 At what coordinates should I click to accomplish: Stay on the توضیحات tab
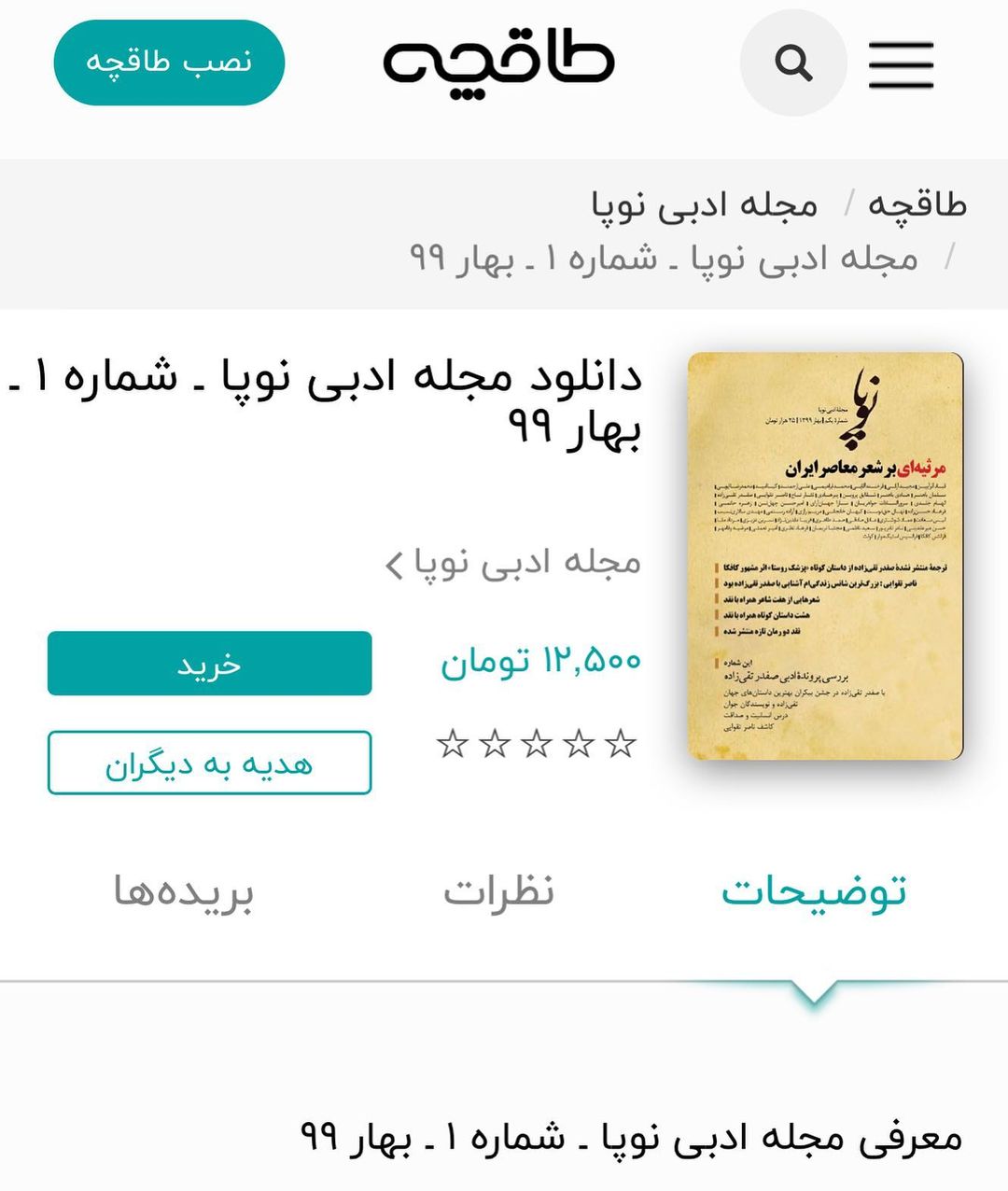pos(816,893)
